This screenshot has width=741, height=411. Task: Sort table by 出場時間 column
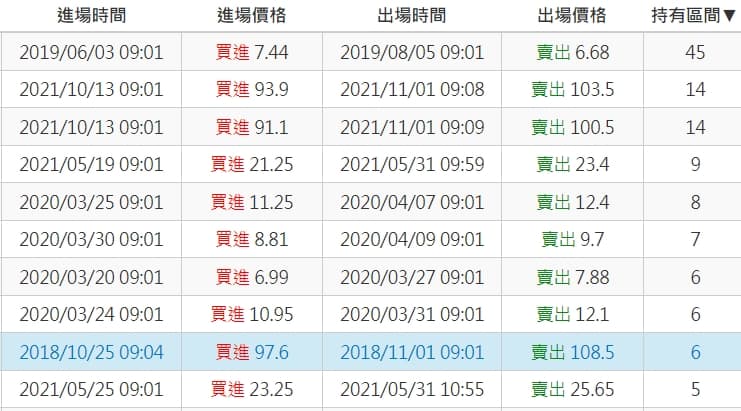point(412,16)
